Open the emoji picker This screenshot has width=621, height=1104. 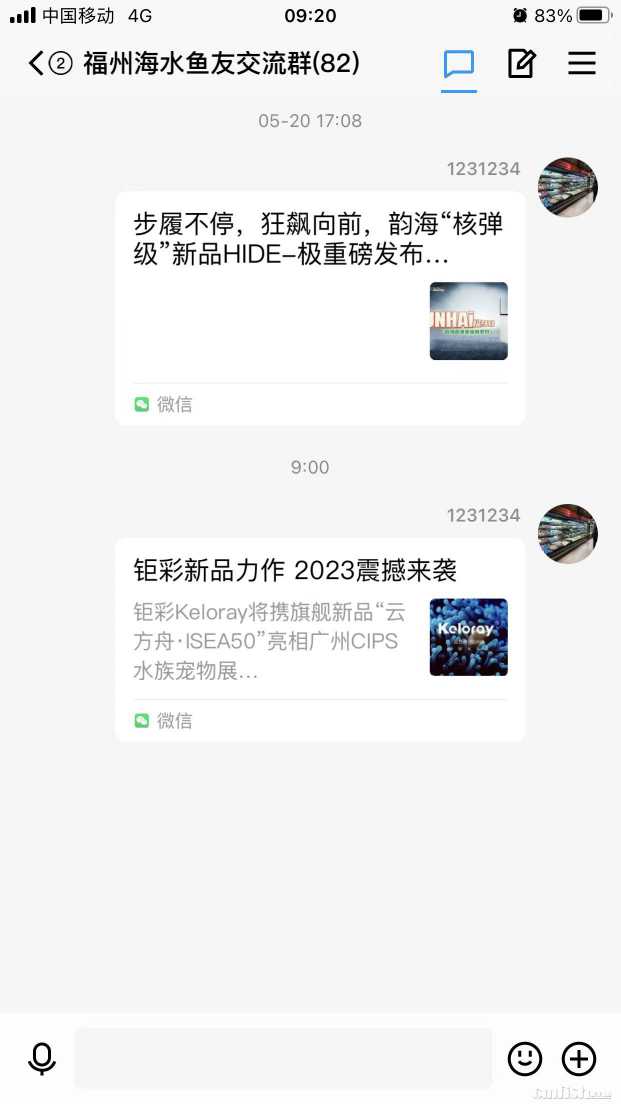(x=525, y=1058)
